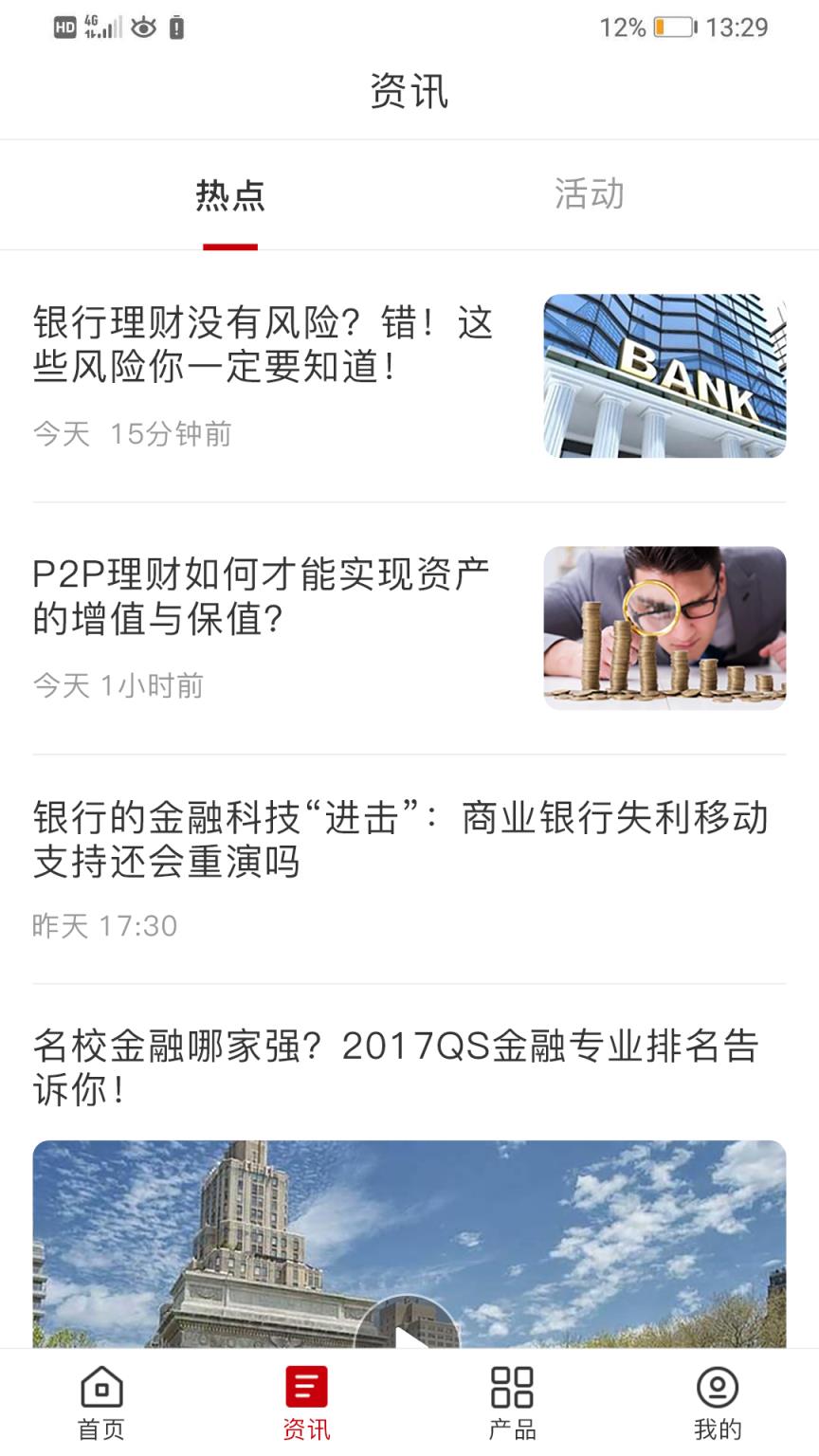Tap the timestamp 今天 15分钟前
The width and height of the screenshot is (819, 1456).
(x=133, y=434)
